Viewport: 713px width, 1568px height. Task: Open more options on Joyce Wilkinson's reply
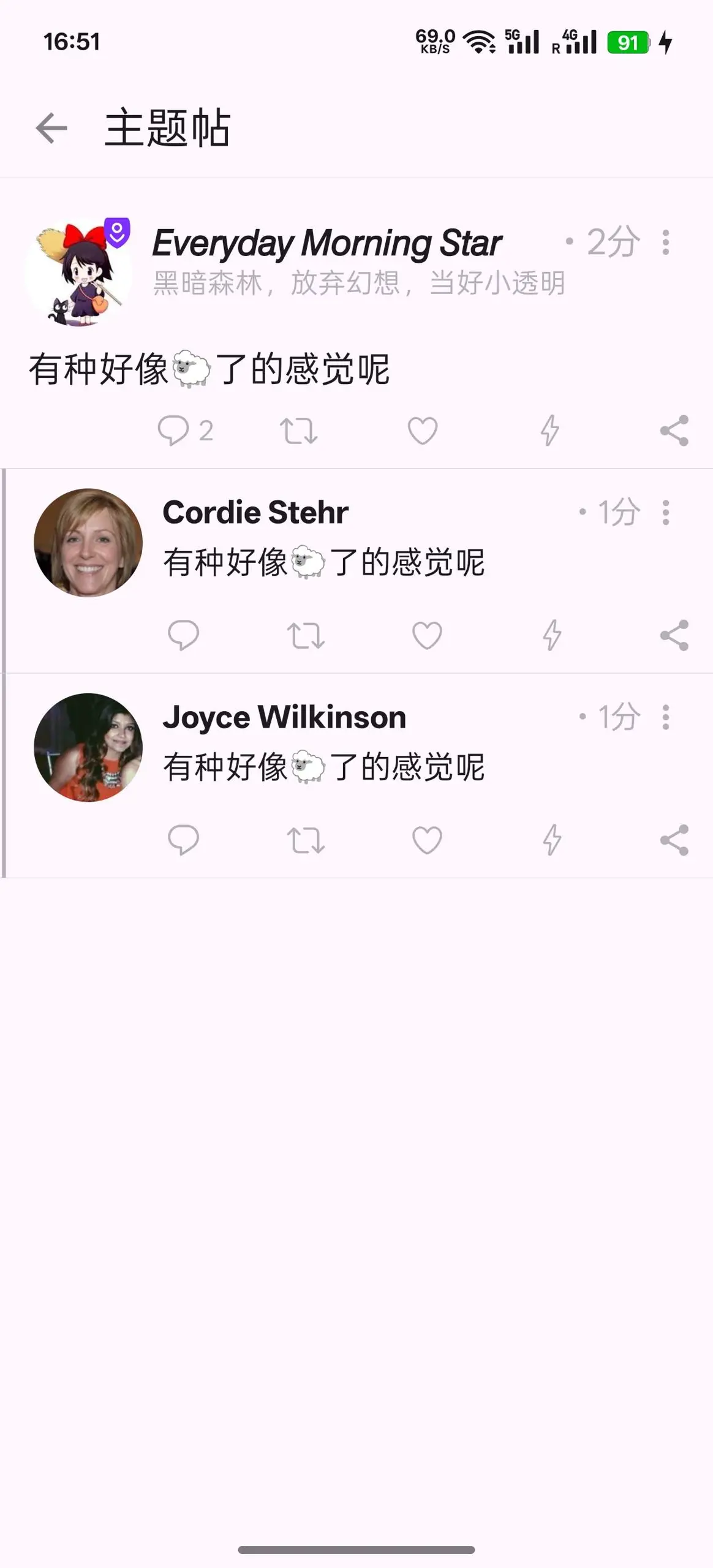click(x=666, y=717)
